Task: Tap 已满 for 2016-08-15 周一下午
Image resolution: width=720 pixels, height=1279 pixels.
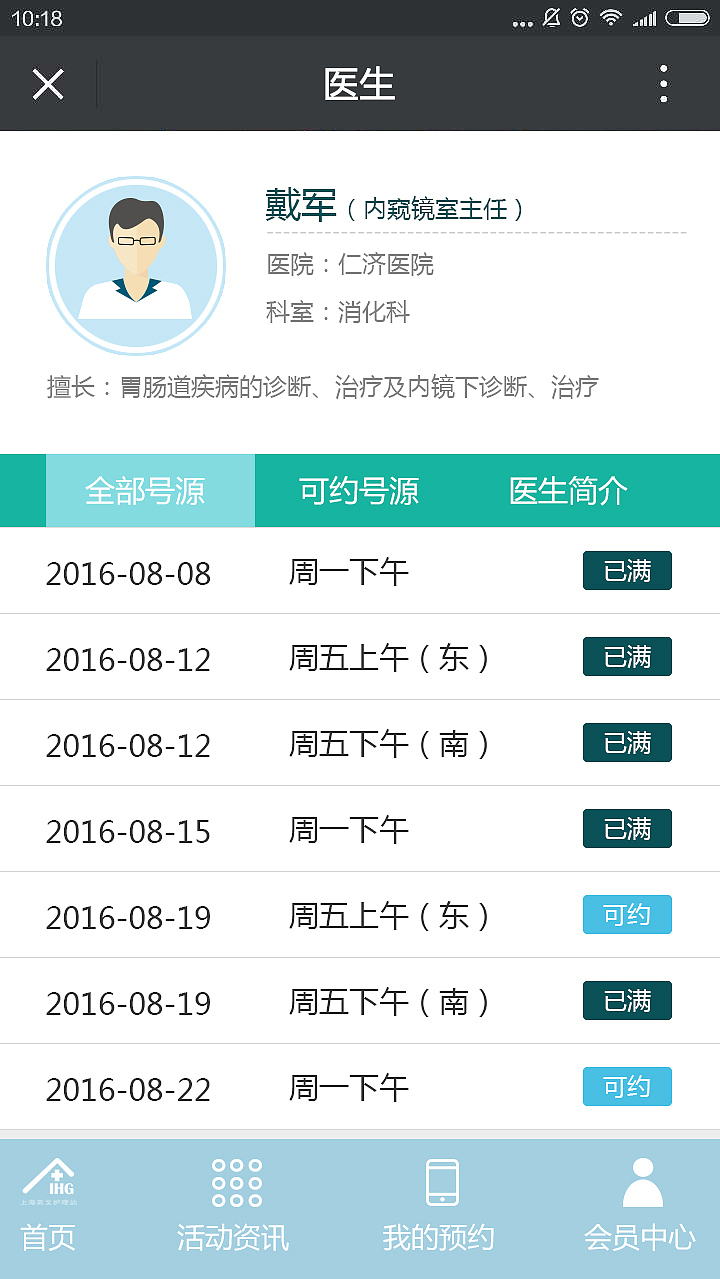Action: point(627,828)
